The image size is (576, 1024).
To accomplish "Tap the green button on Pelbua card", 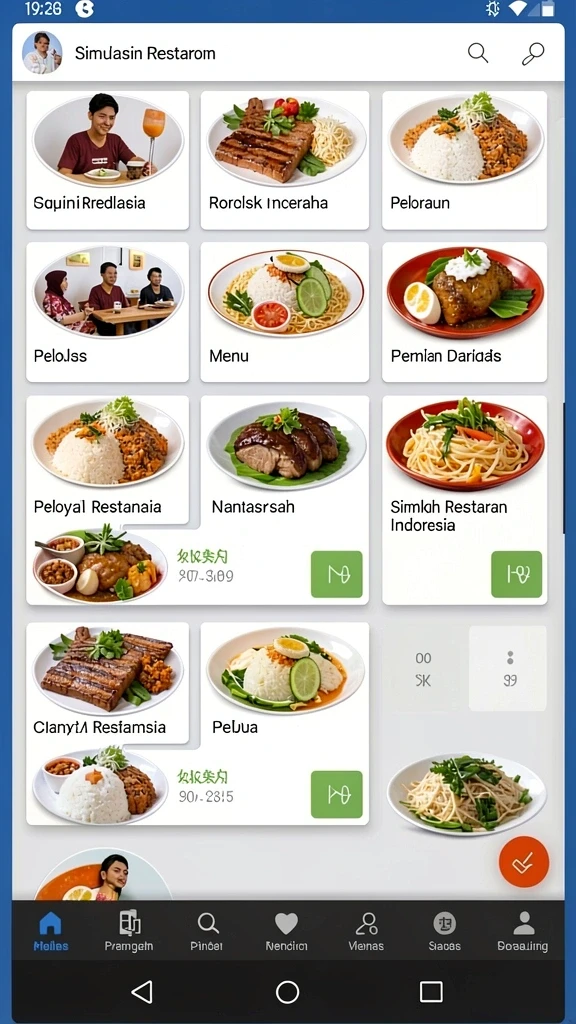I will [x=336, y=794].
